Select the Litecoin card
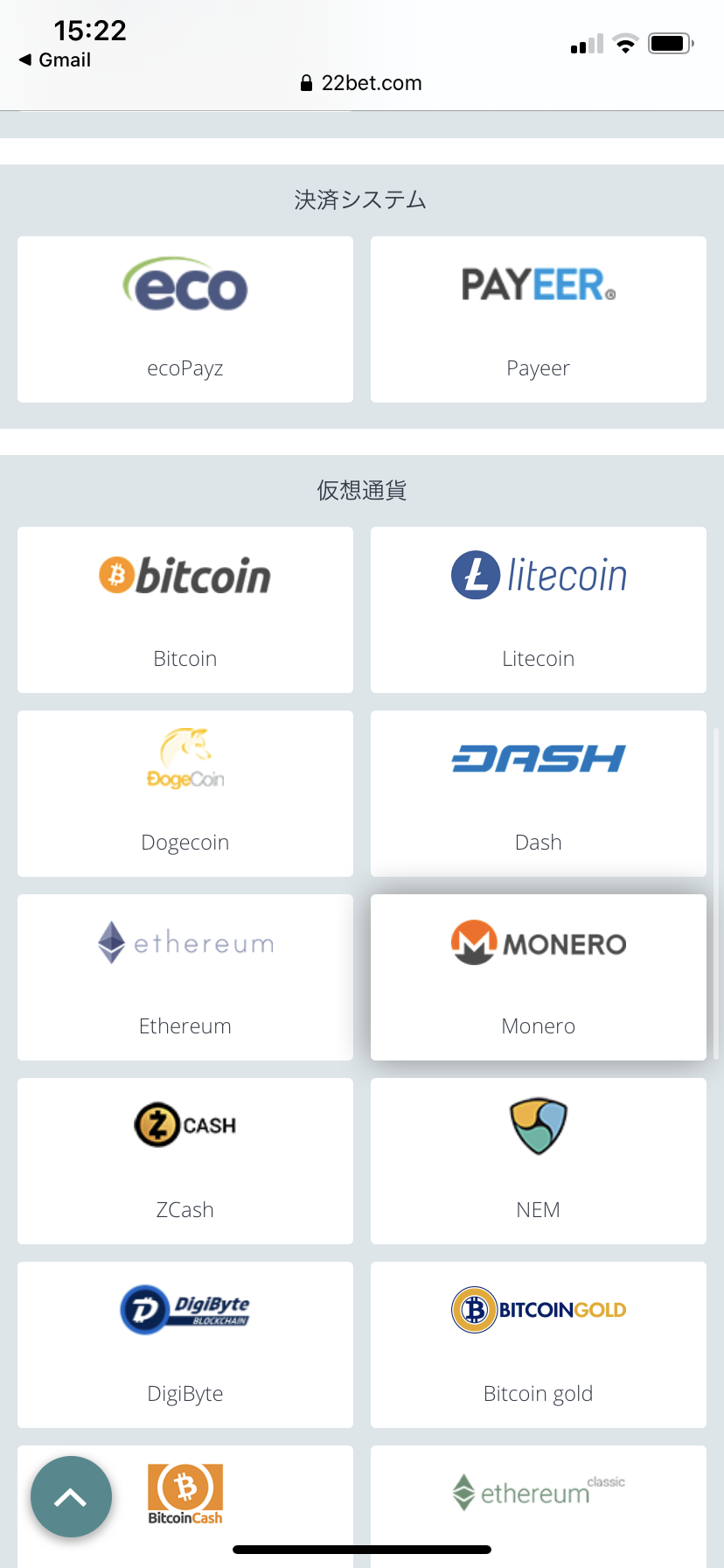 (538, 610)
